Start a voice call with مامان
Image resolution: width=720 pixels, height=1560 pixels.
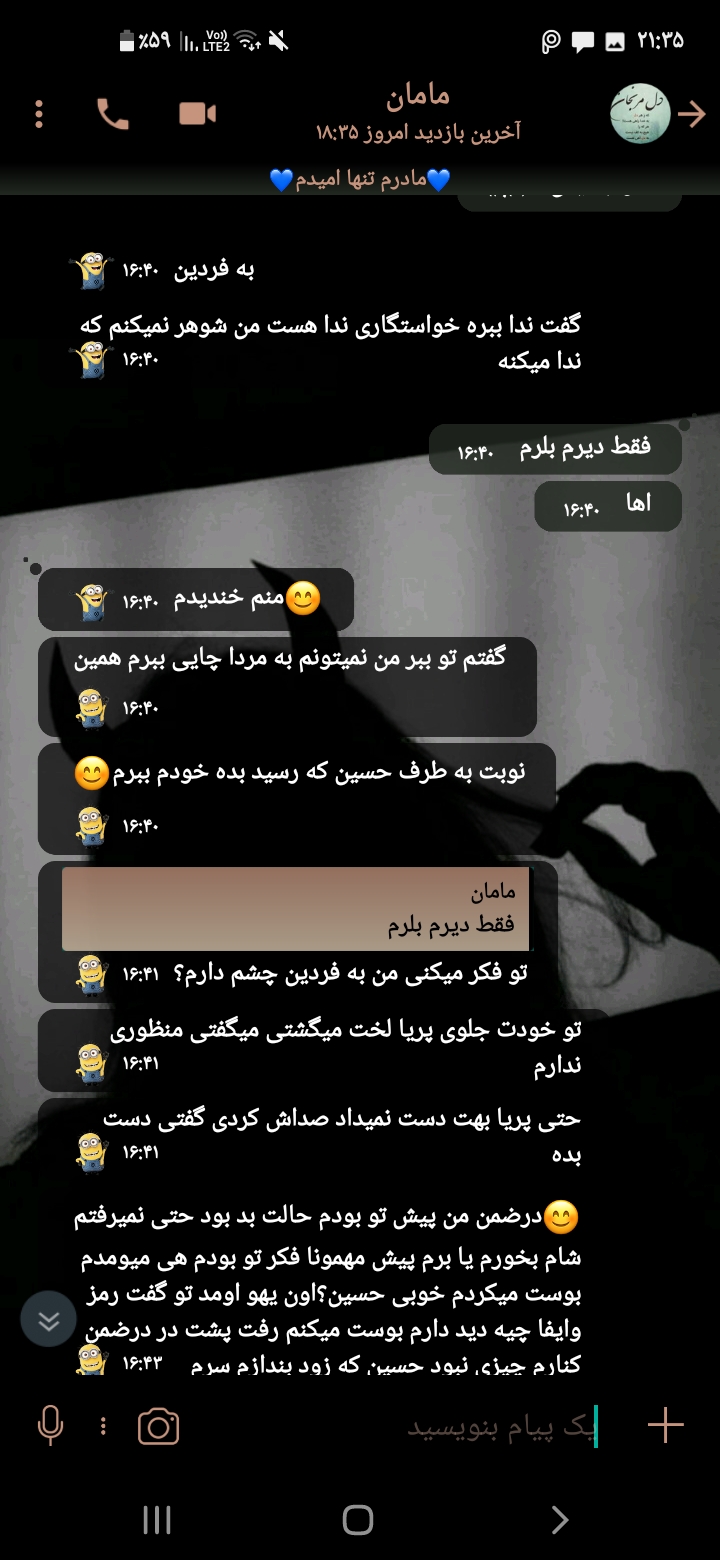pyautogui.click(x=113, y=114)
